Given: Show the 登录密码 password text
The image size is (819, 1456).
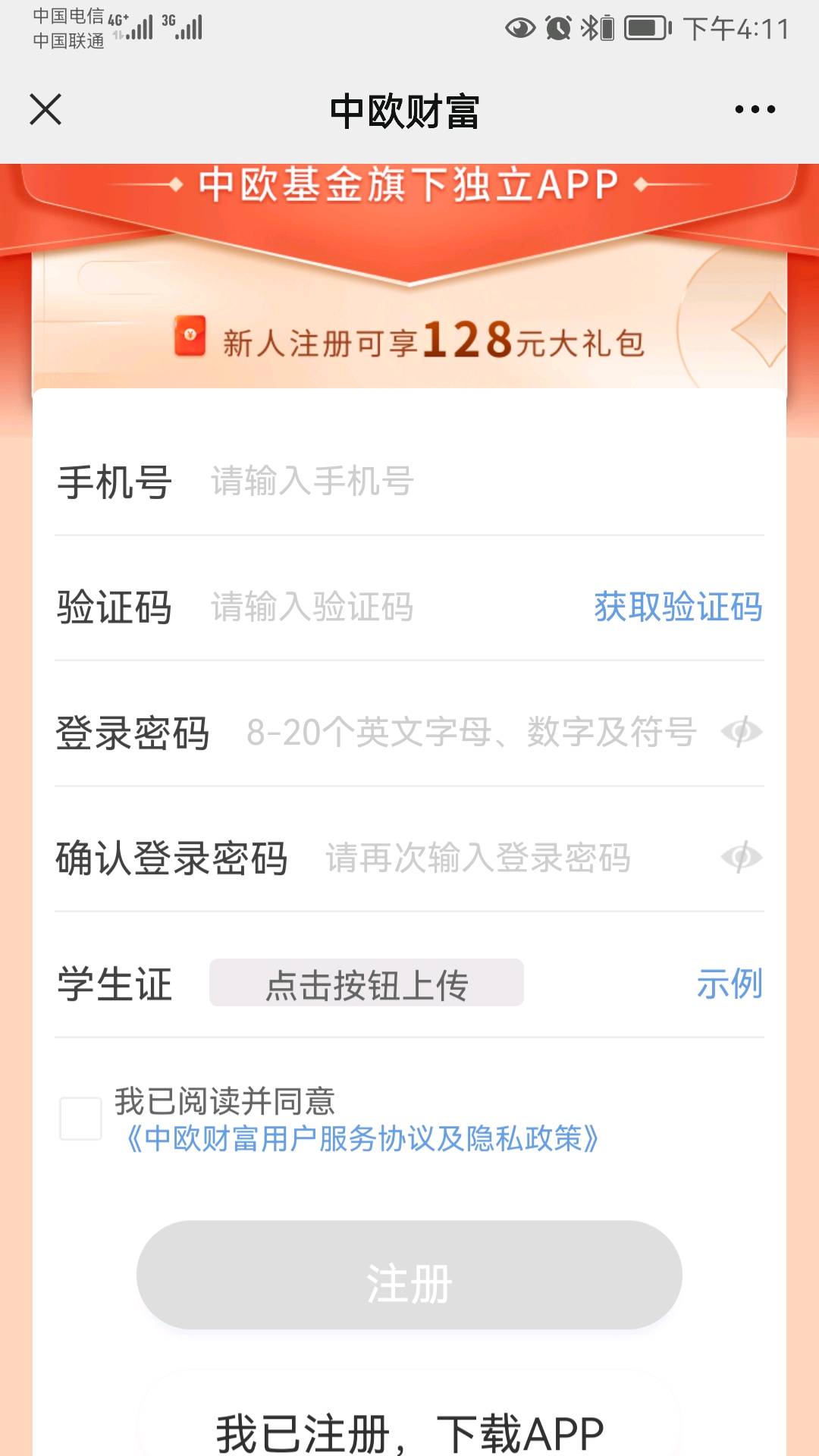Looking at the screenshot, I should pyautogui.click(x=741, y=732).
